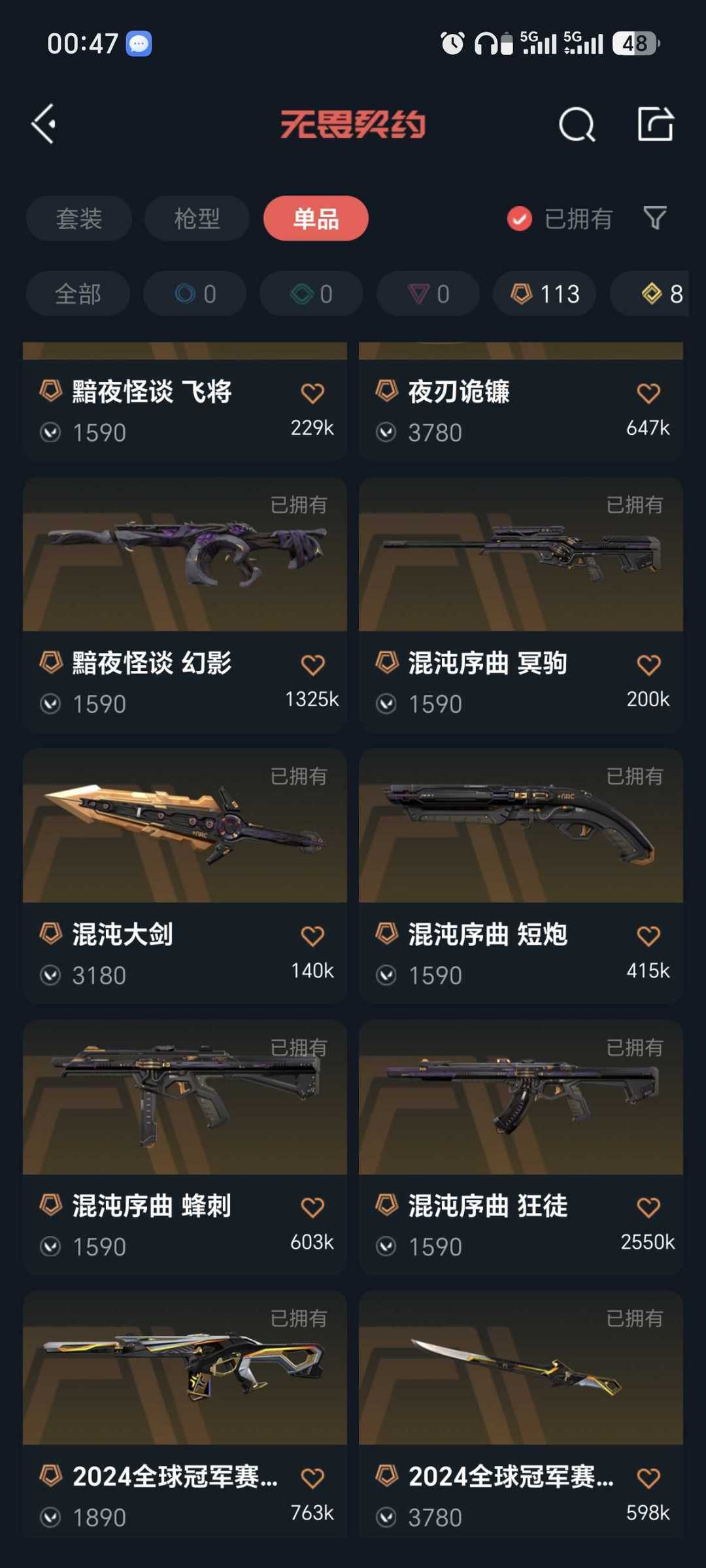Image resolution: width=706 pixels, height=1568 pixels.
Task: Open the 混沌大剑 skin card
Action: tap(185, 876)
